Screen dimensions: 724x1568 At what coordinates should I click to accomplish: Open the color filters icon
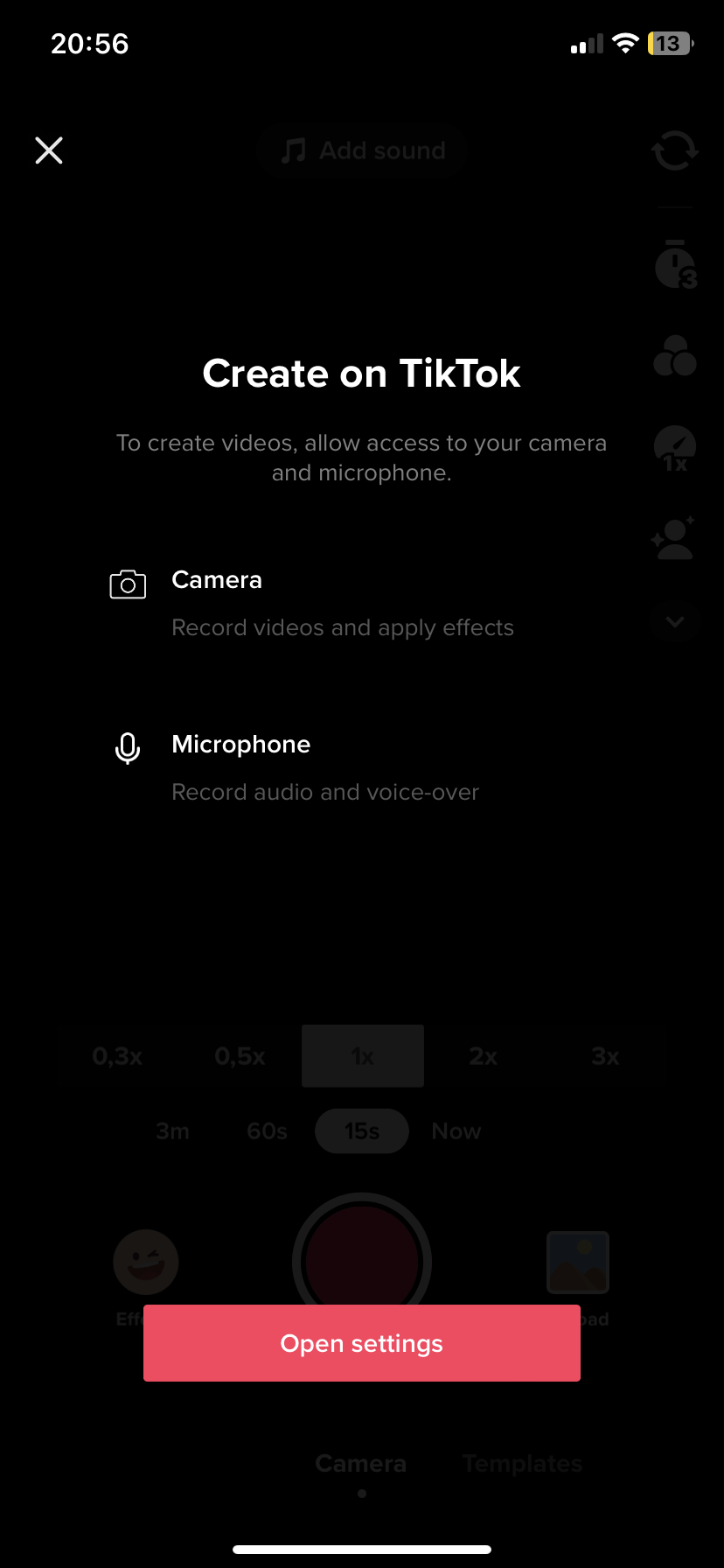click(x=675, y=356)
